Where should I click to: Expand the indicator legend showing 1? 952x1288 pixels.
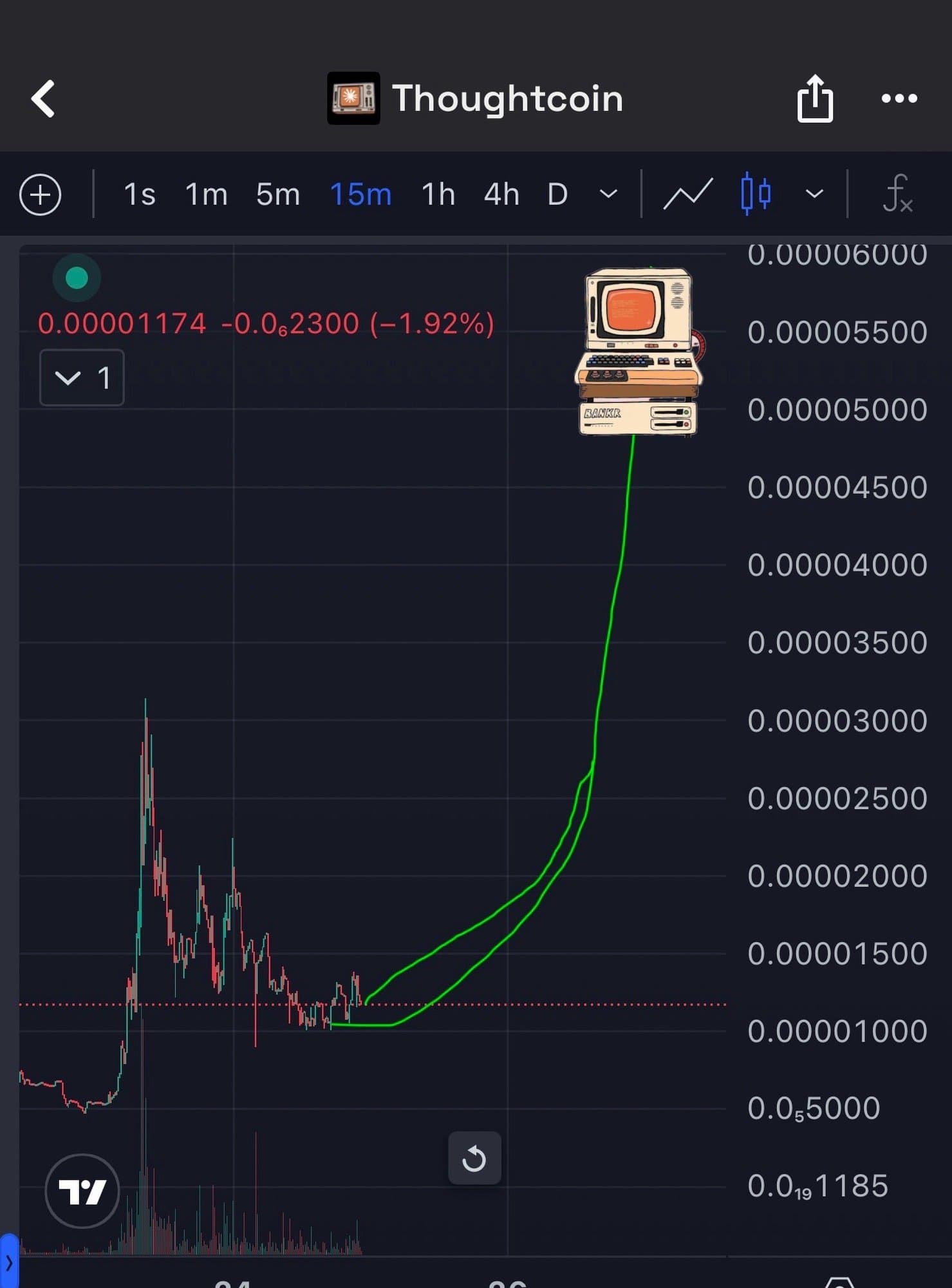pos(82,378)
